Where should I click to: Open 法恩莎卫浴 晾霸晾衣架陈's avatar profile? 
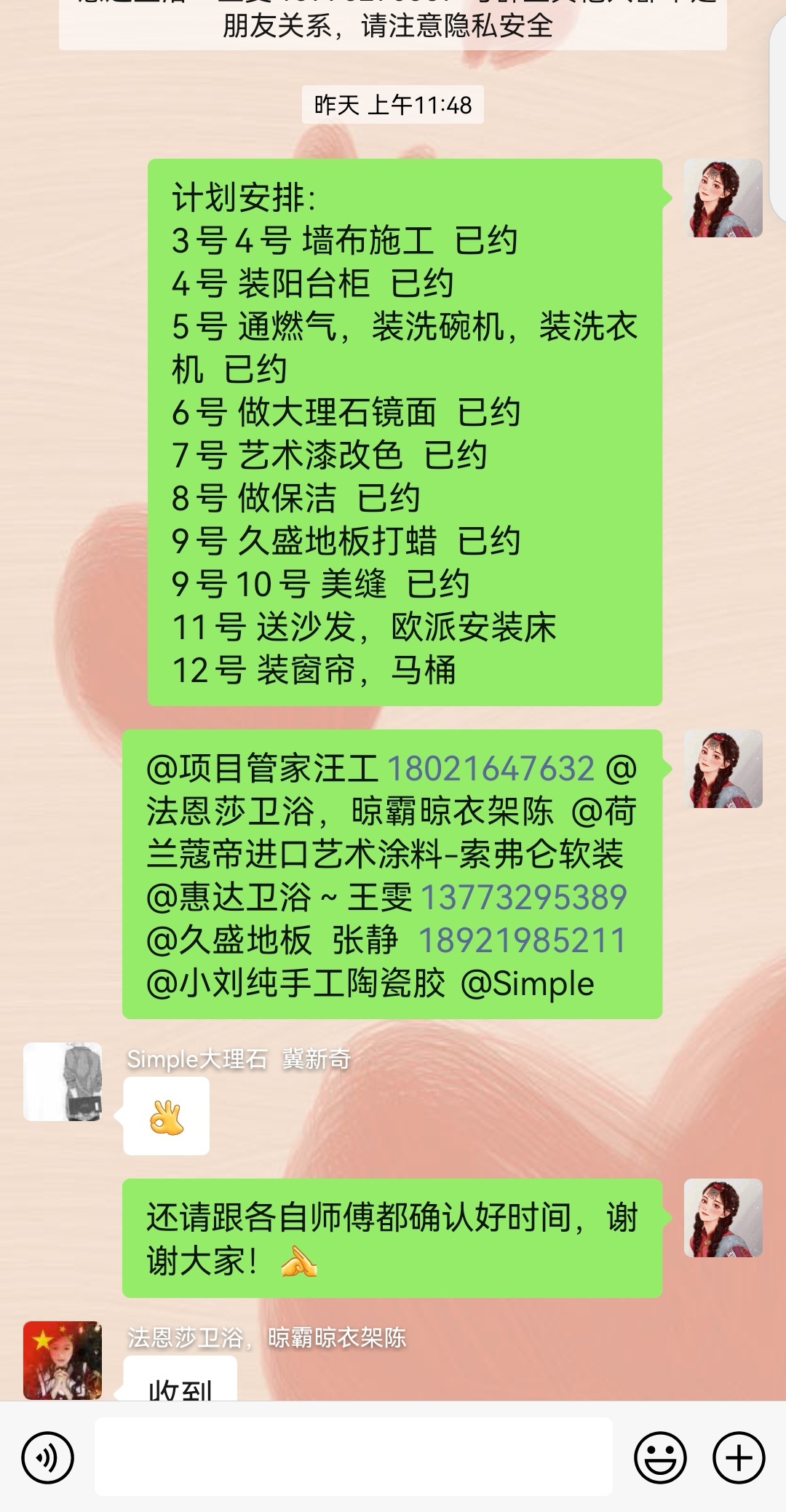(x=63, y=1360)
